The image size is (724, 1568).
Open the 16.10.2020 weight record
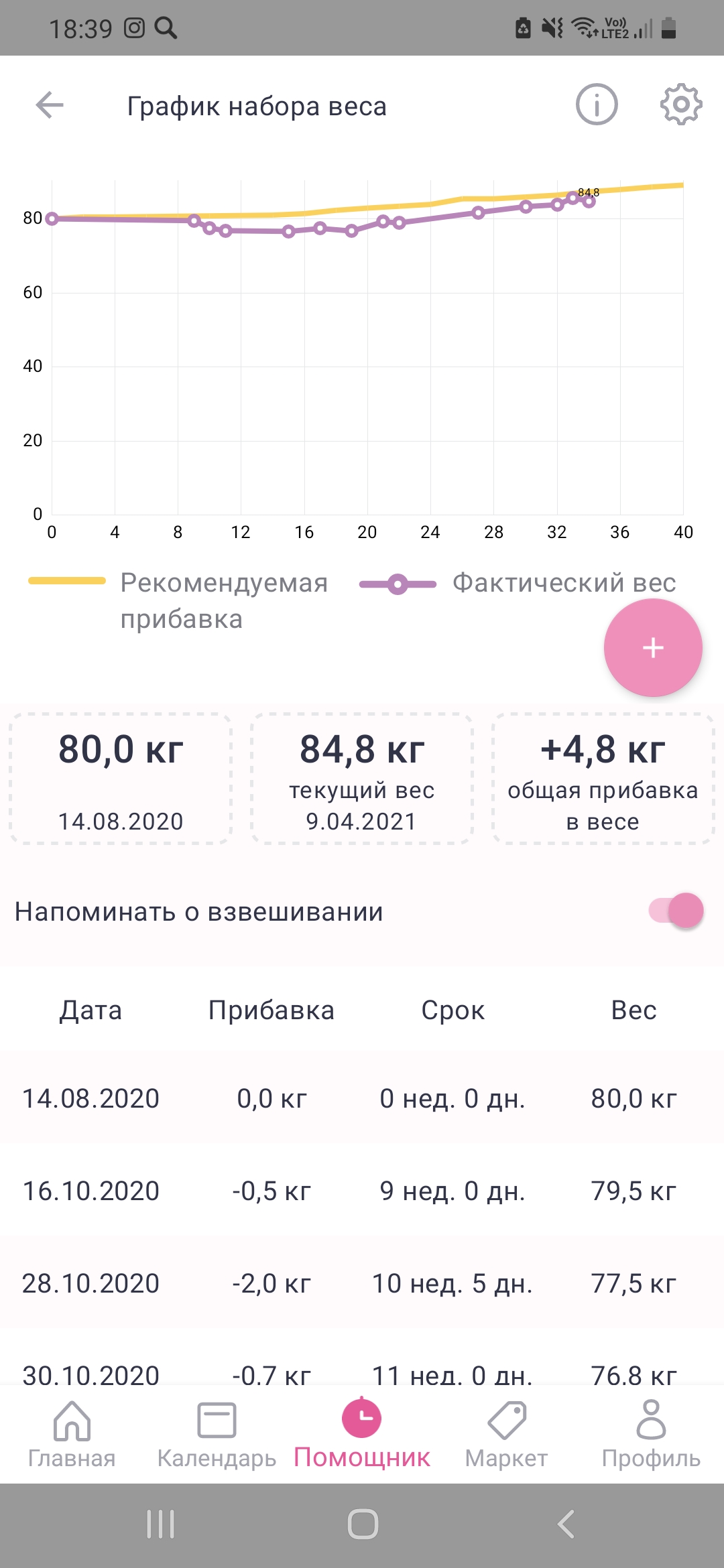tap(362, 1191)
